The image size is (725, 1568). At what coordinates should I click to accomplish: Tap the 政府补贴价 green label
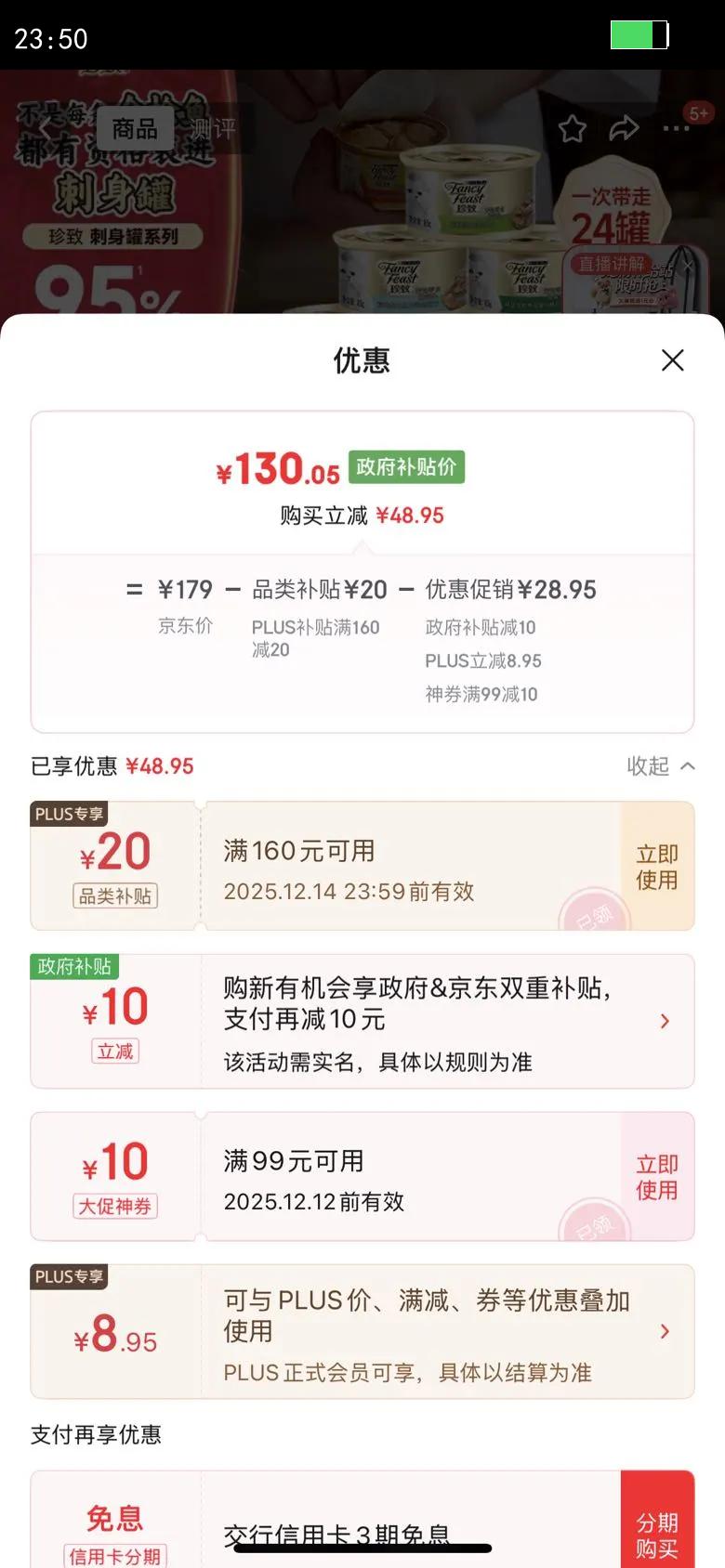tap(407, 466)
